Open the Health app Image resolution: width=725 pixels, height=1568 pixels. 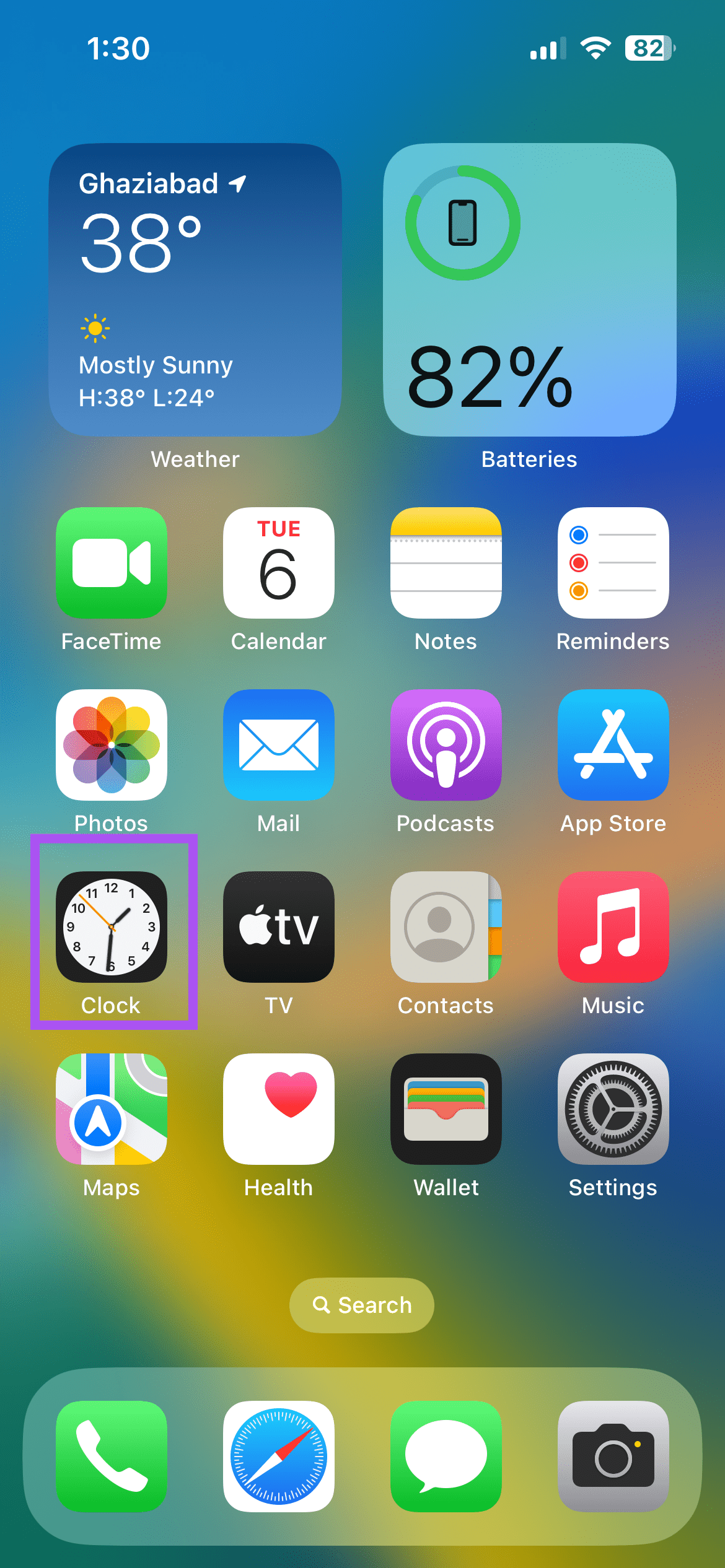coord(279,1109)
